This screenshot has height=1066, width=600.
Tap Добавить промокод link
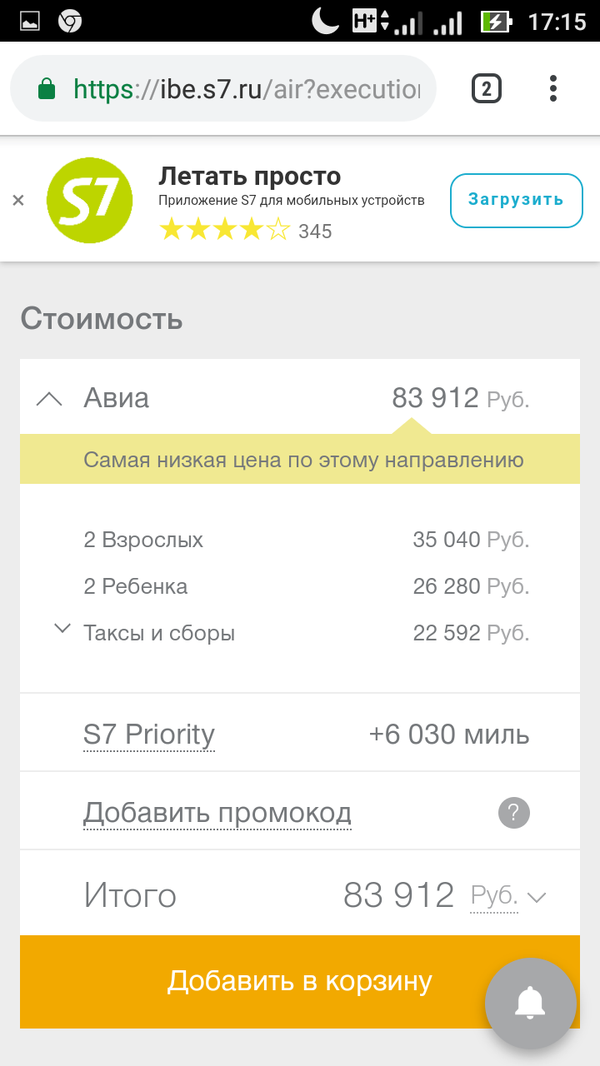(x=217, y=812)
